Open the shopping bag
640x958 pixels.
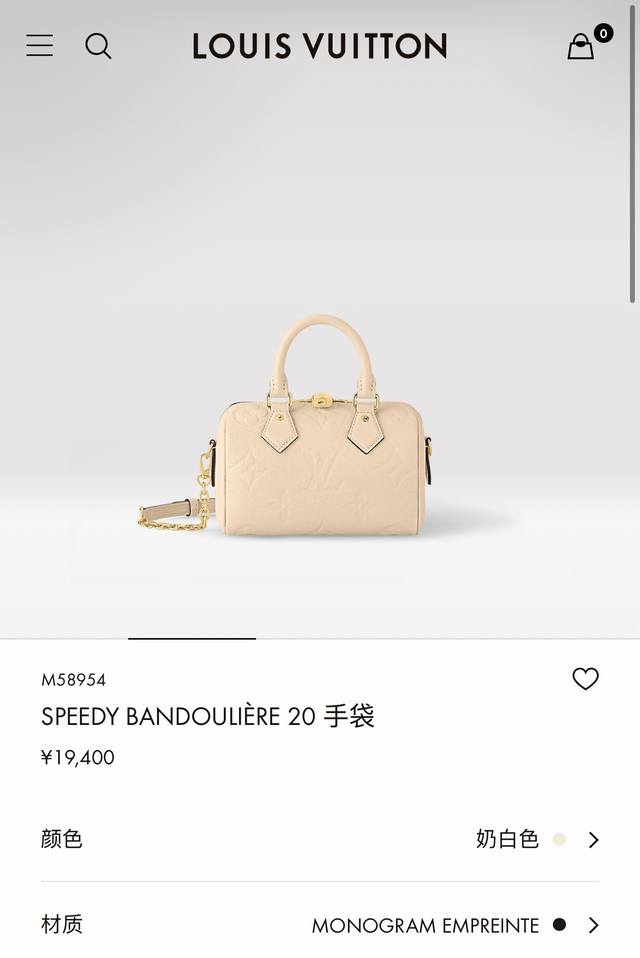[581, 46]
